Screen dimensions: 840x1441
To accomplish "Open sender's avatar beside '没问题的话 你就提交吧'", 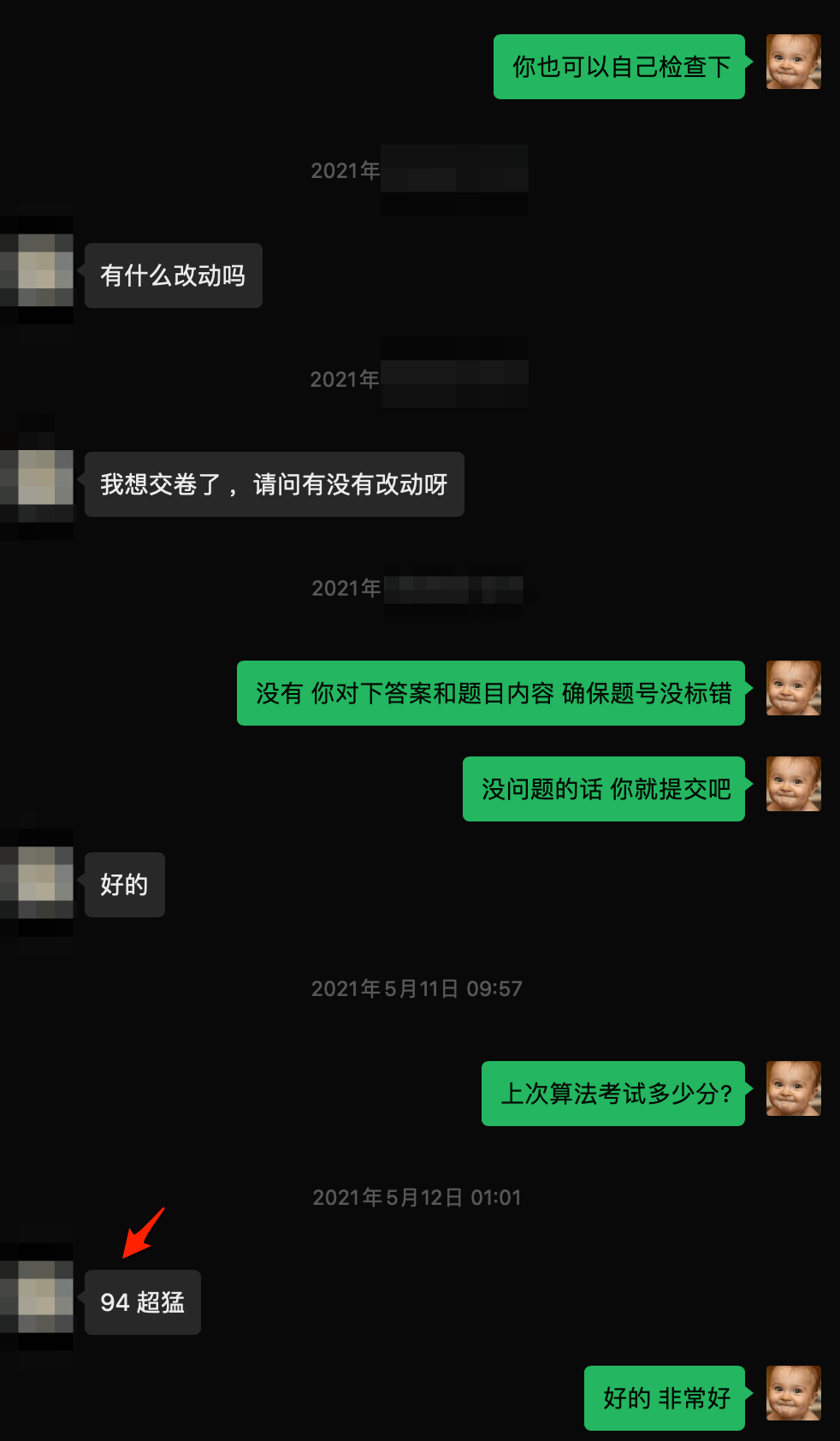I will pos(793,784).
